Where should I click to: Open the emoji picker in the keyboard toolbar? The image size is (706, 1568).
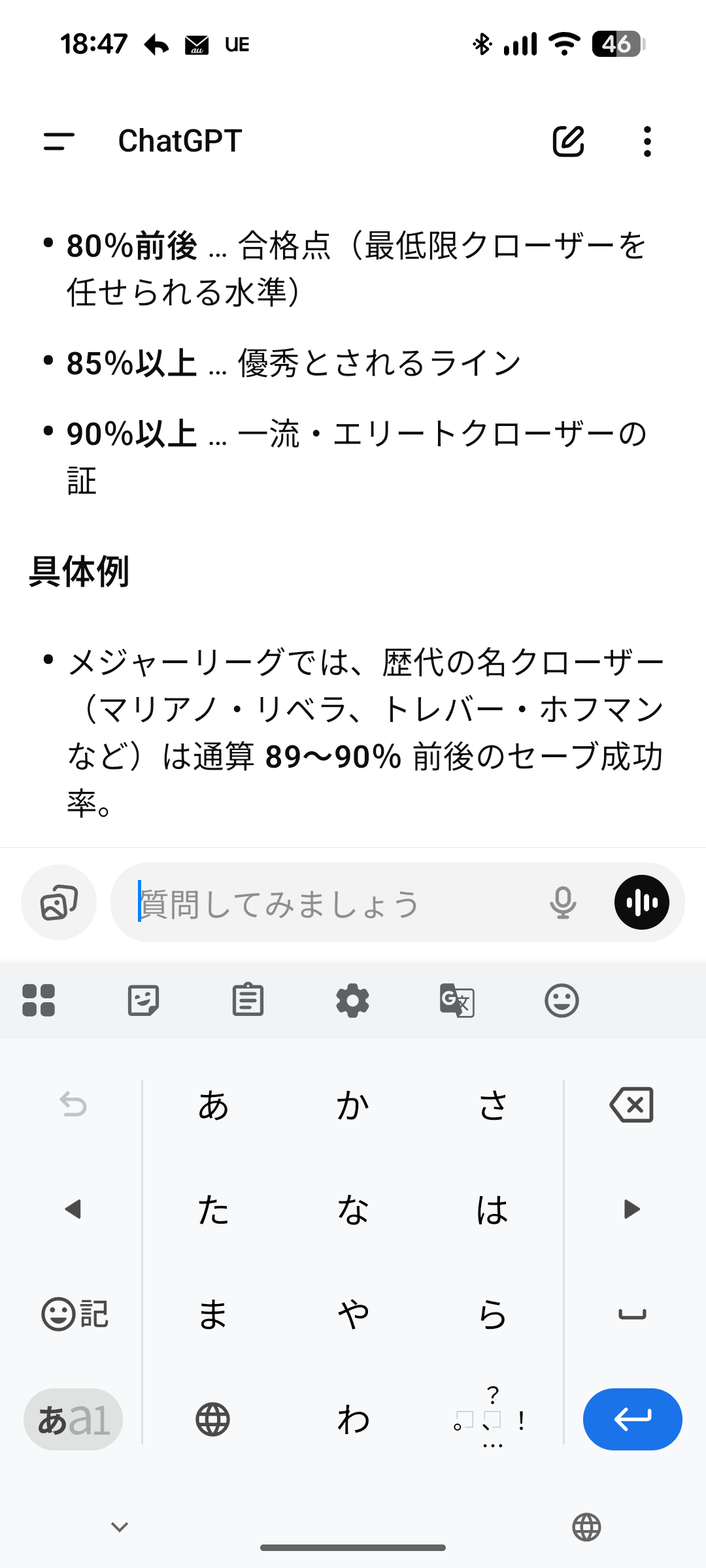pyautogui.click(x=562, y=1000)
